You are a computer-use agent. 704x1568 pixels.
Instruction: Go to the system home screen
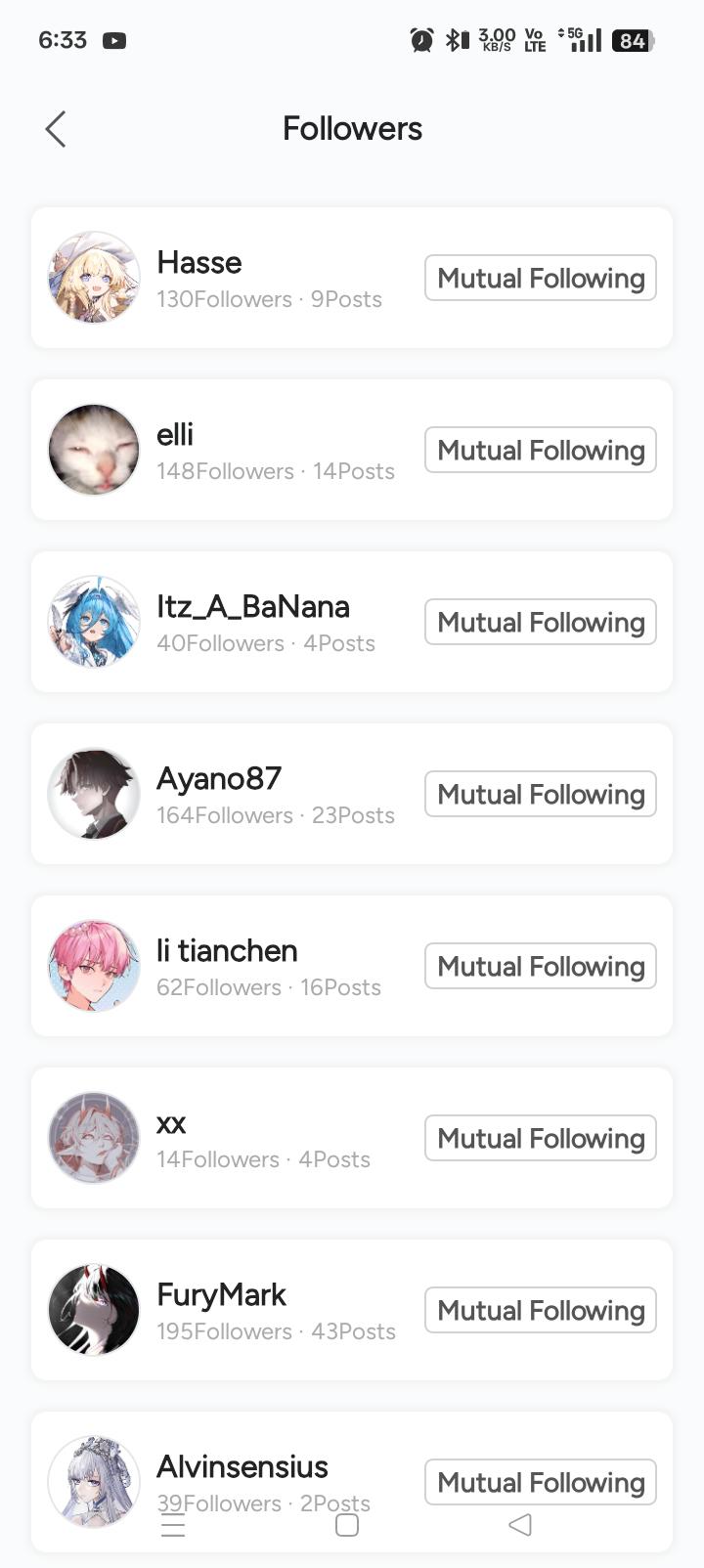coord(347,1526)
